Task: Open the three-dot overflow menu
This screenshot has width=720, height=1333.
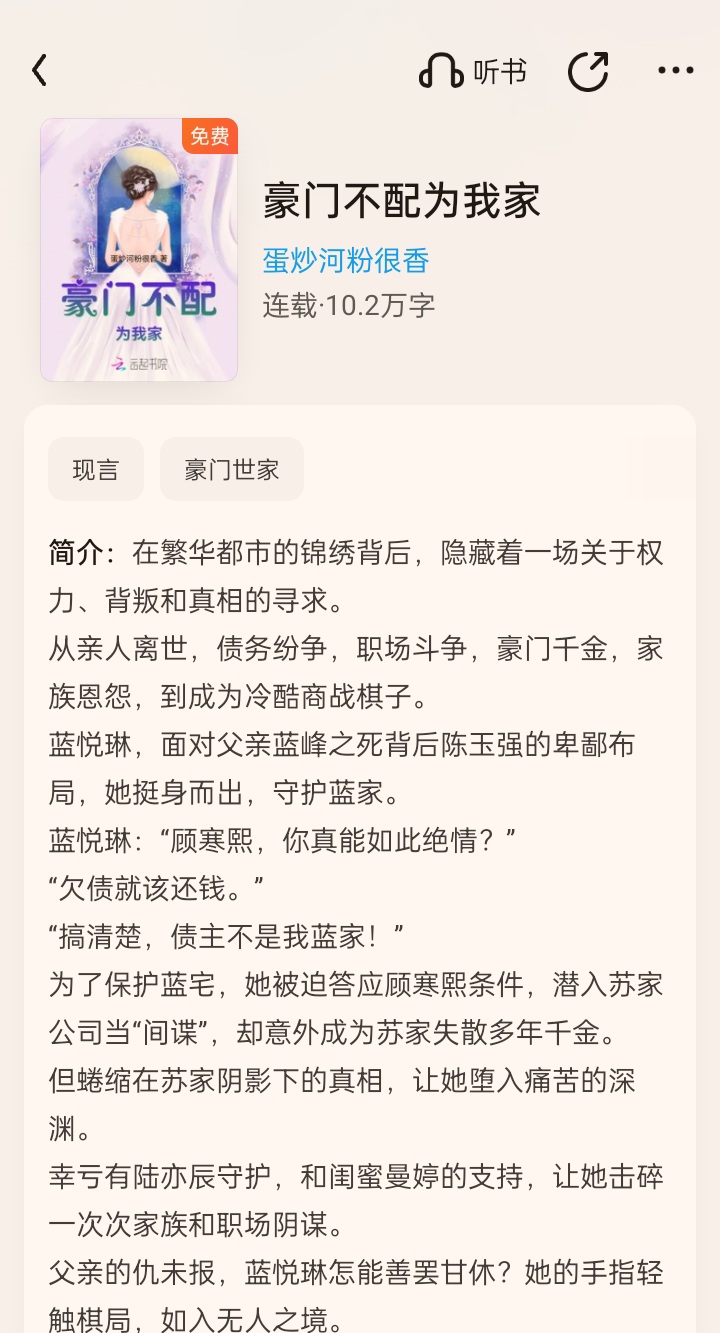Action: (676, 71)
